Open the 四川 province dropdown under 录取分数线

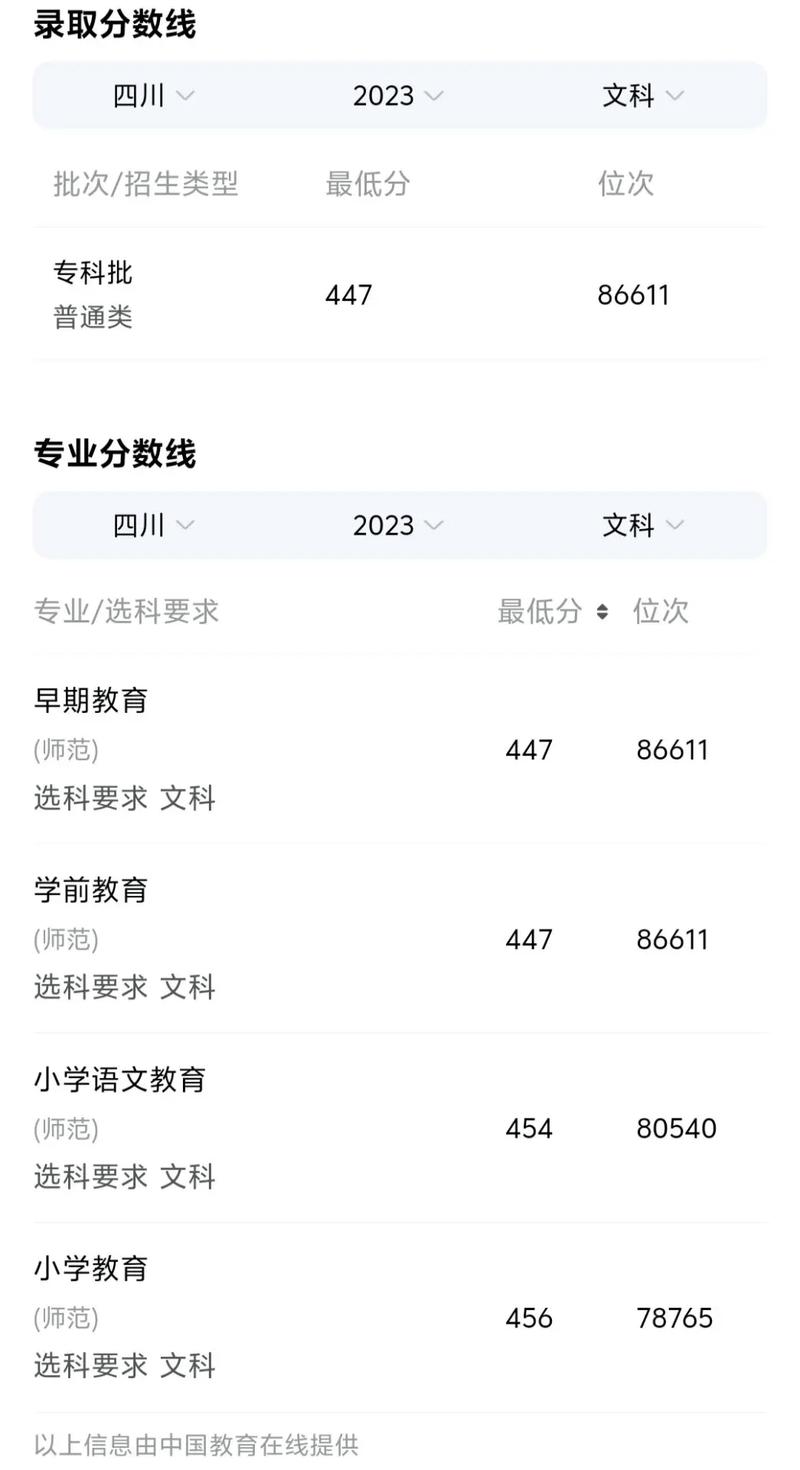(x=152, y=96)
